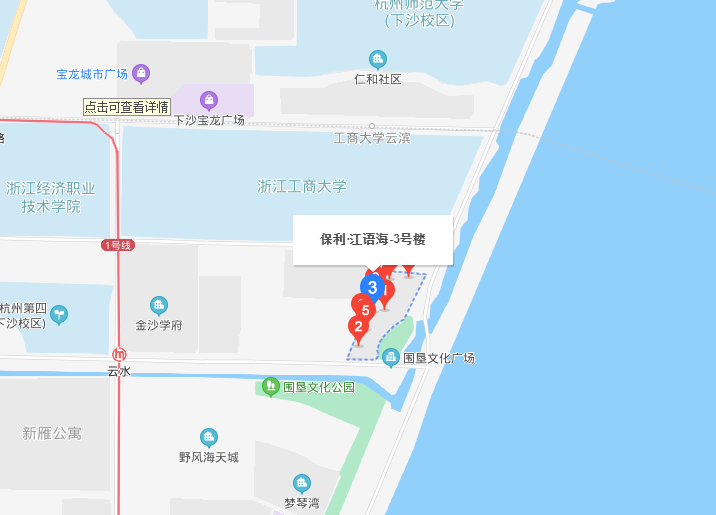Screen dimensions: 716x515
Task: Select the 仁和社区 place marker
Action: [x=377, y=59]
